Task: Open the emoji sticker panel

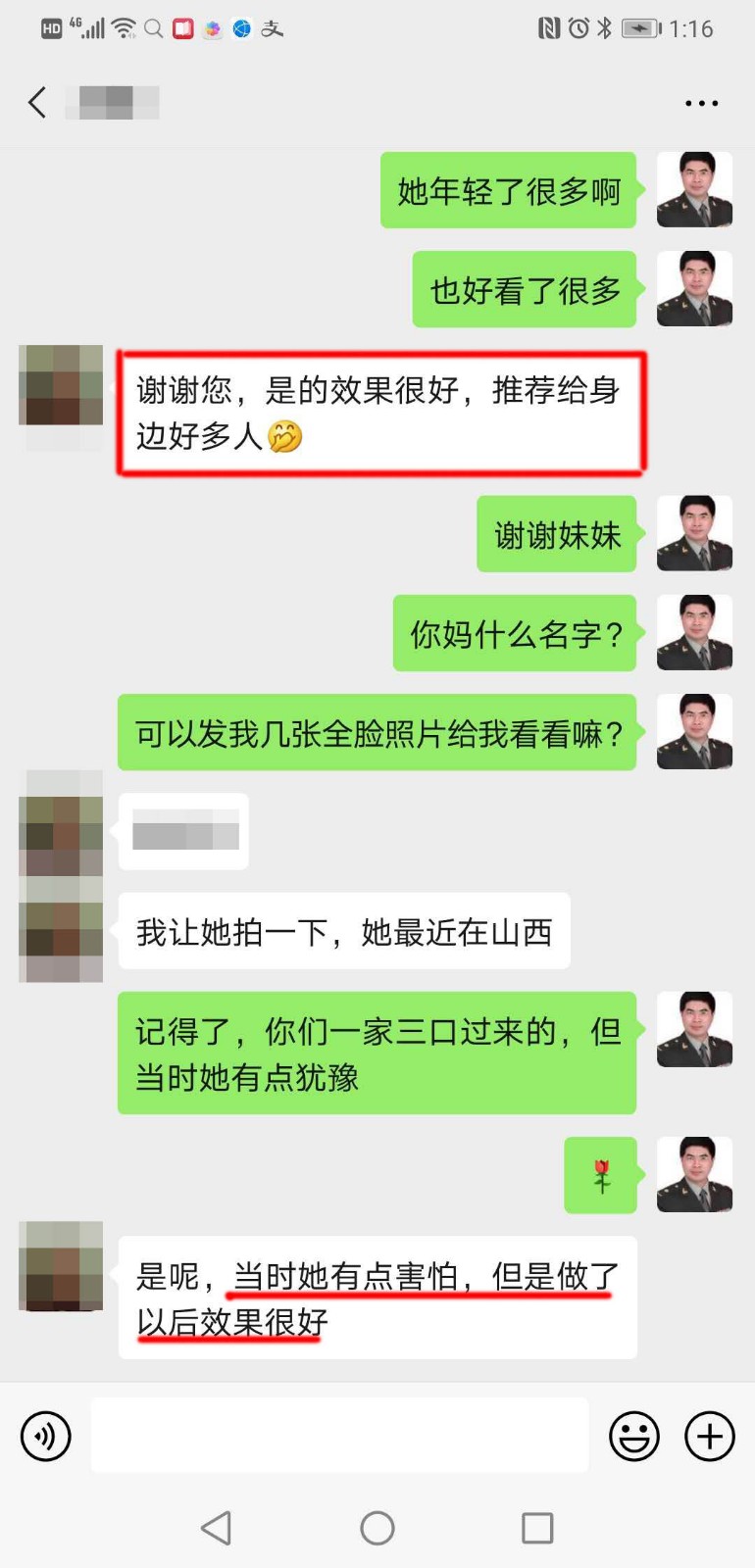Action: [634, 1437]
